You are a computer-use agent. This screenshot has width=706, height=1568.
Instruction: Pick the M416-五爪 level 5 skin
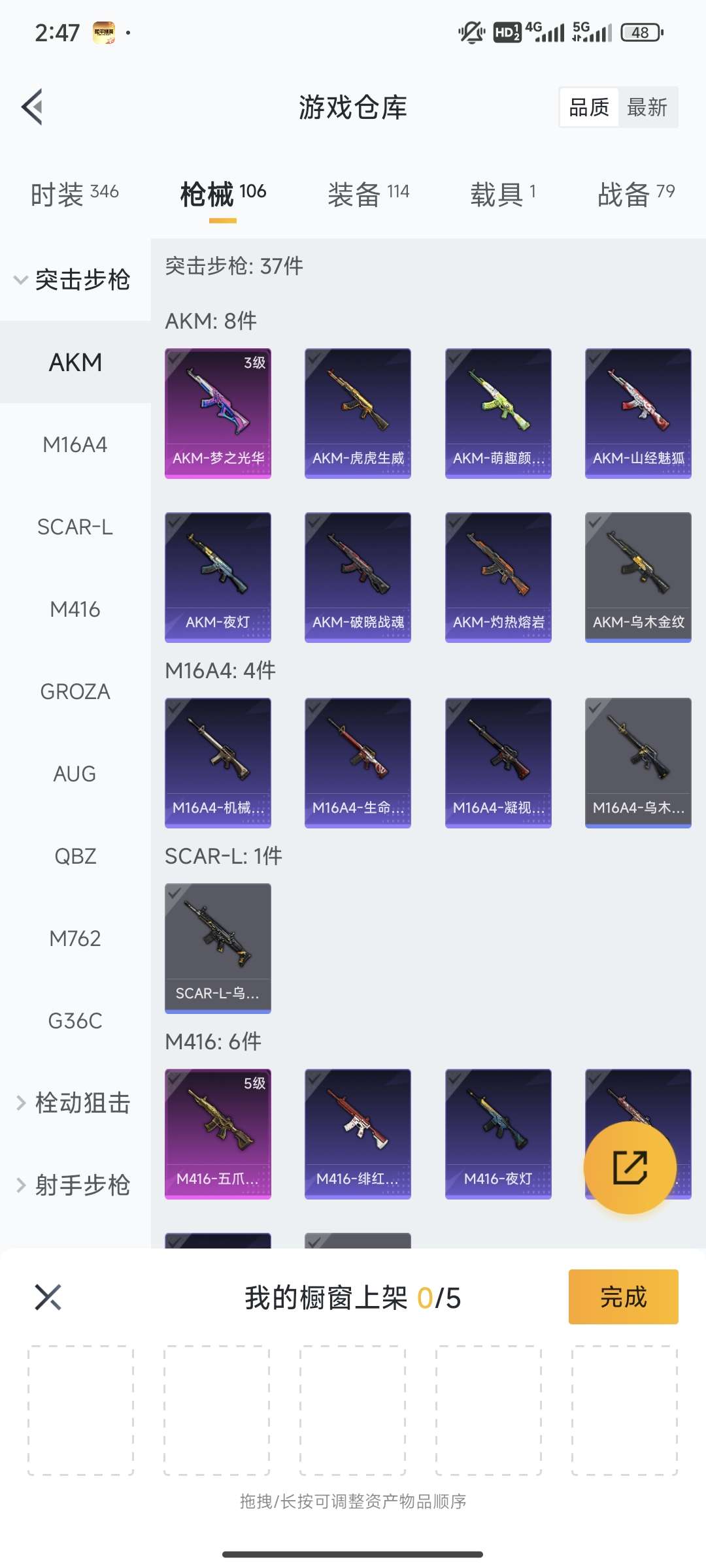218,1134
